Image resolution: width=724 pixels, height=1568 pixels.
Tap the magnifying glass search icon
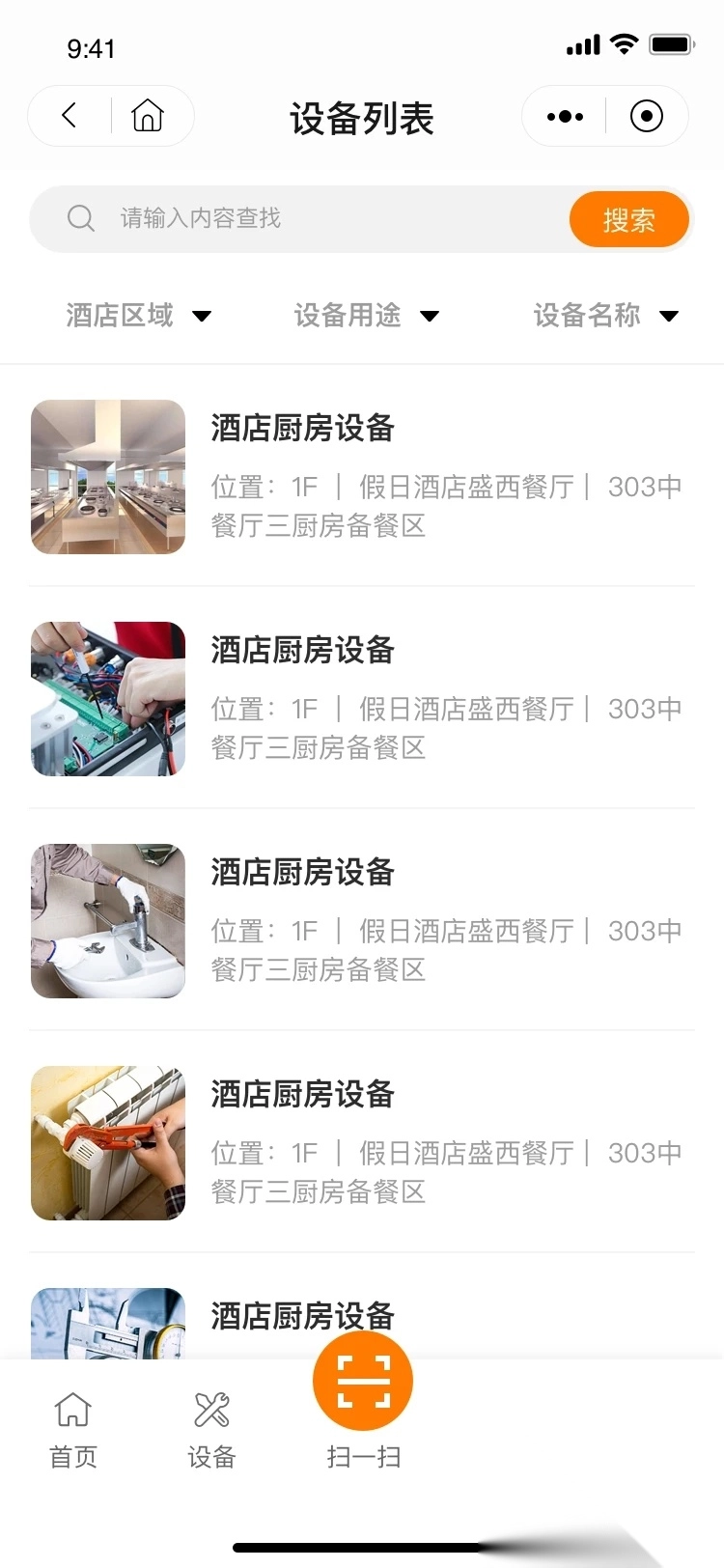[x=81, y=218]
